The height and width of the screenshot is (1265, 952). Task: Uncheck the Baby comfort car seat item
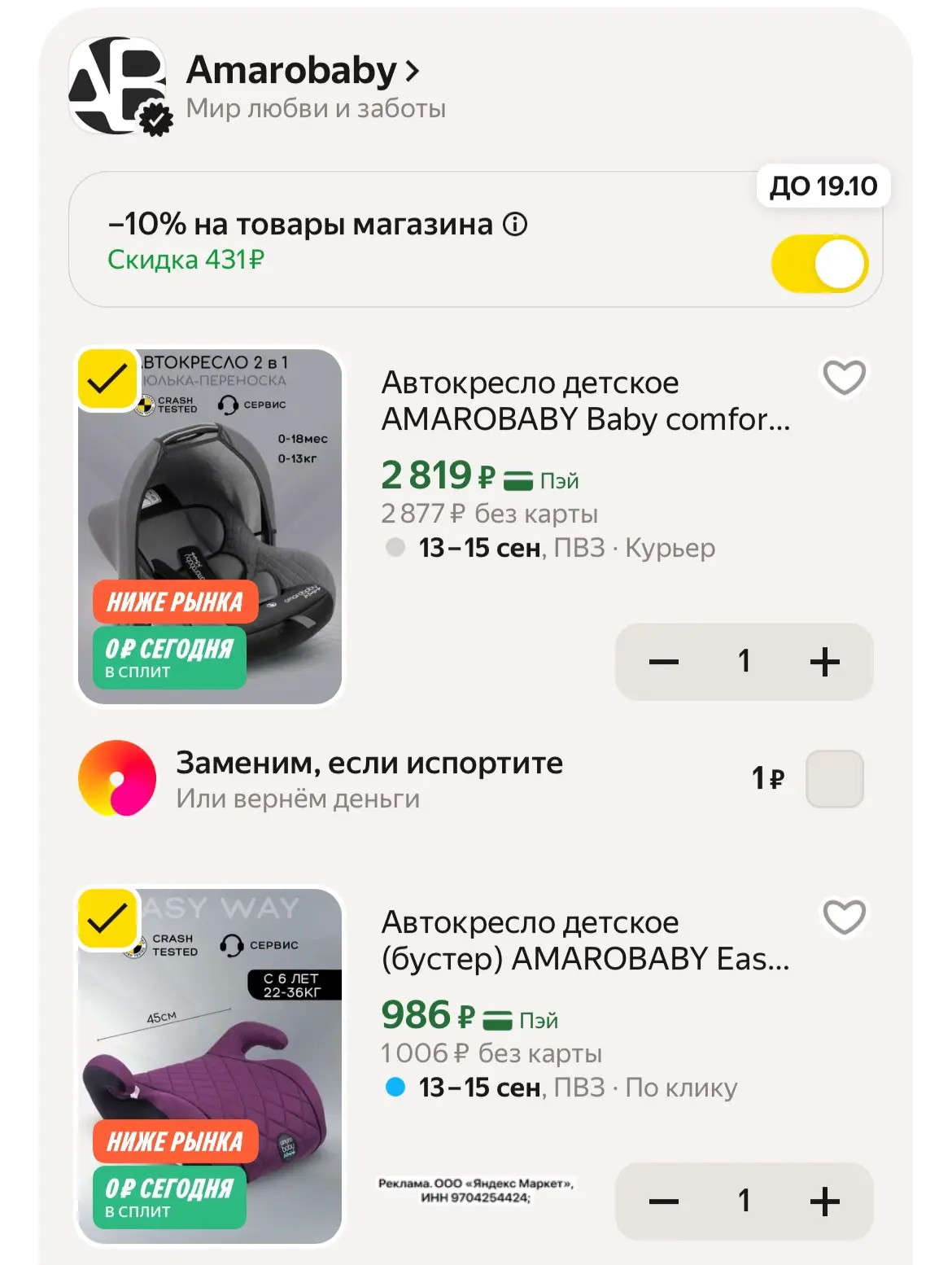click(107, 379)
